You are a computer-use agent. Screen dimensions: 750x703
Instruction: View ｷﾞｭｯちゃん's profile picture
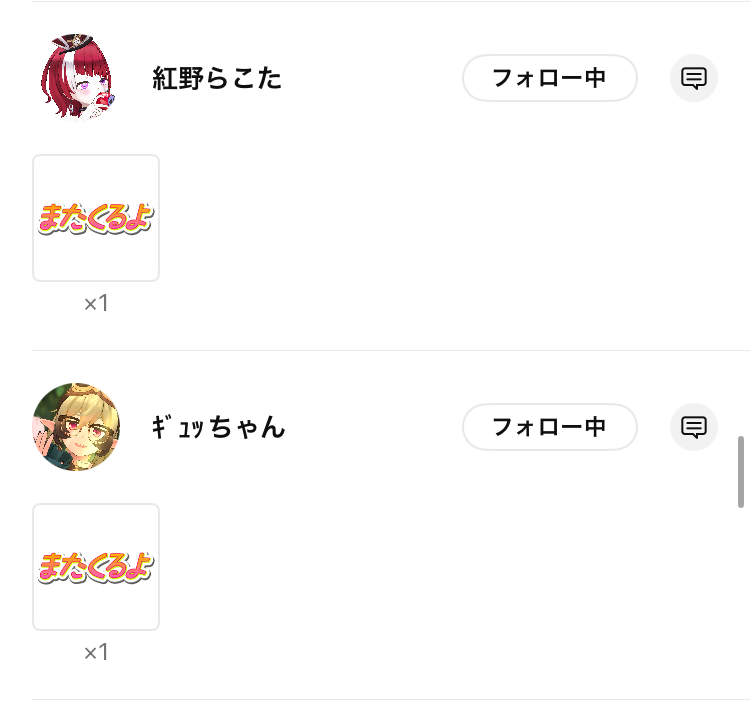tap(76, 427)
